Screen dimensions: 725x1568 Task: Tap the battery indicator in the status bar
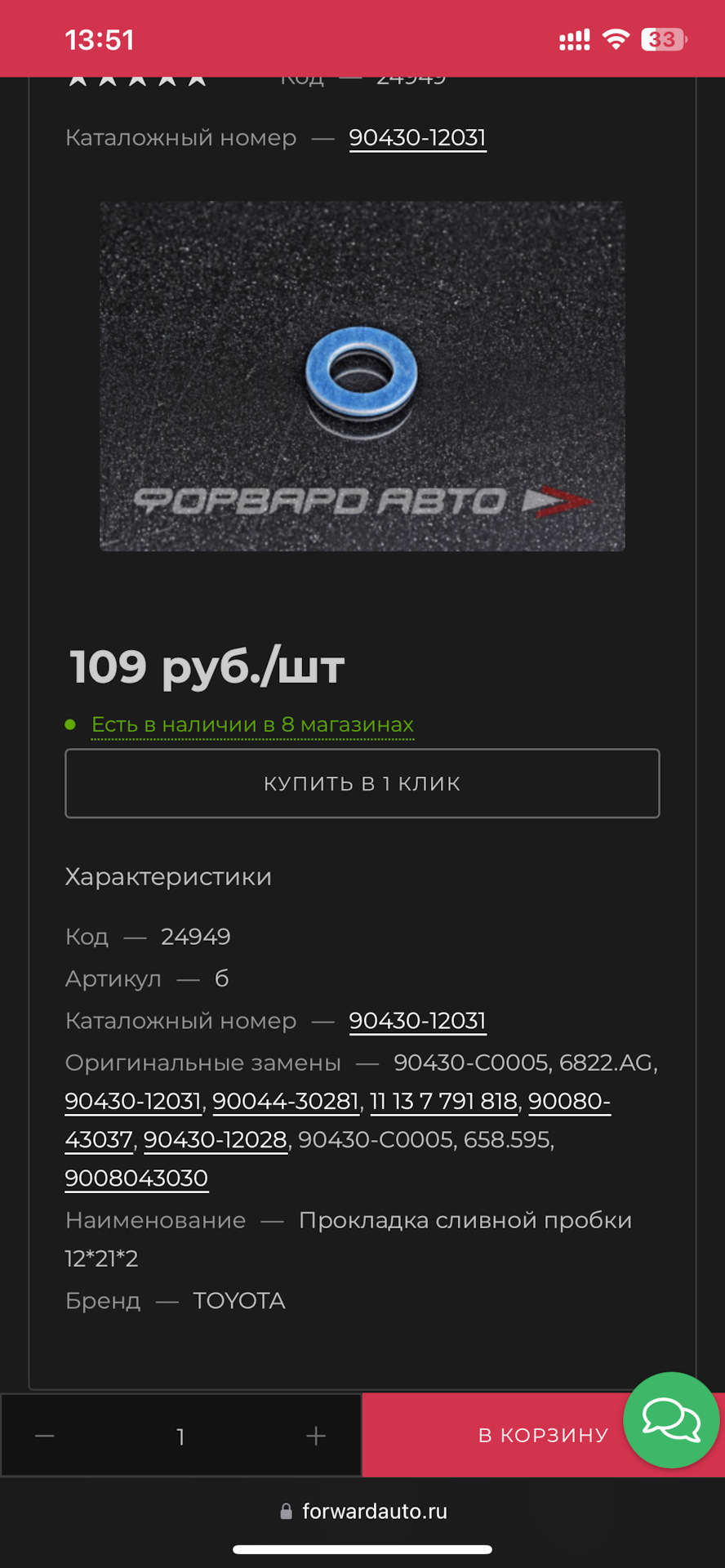pyautogui.click(x=662, y=38)
